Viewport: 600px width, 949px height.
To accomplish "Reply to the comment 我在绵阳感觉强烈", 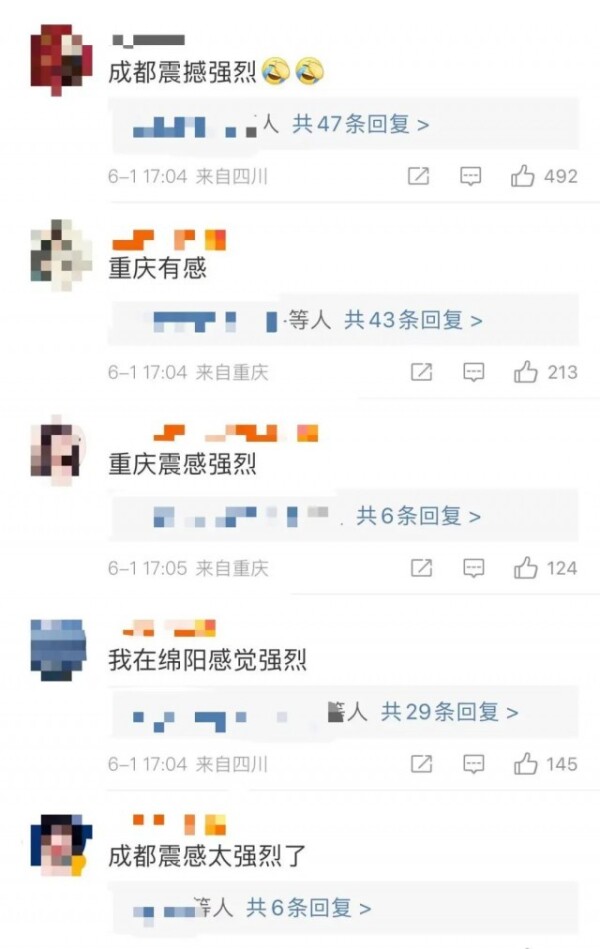I will [473, 764].
